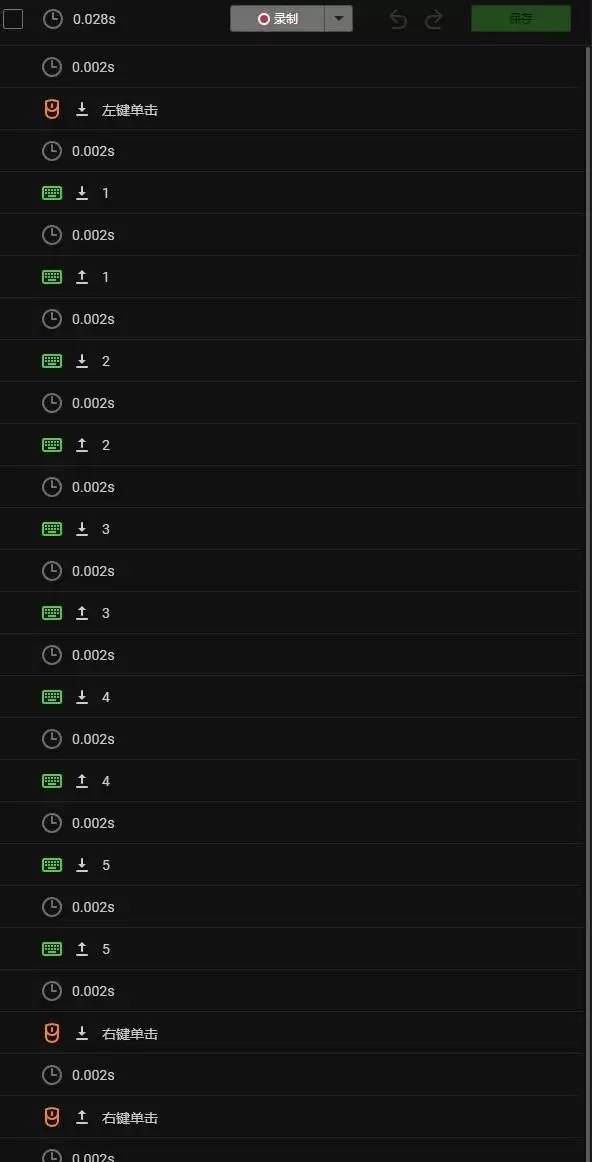Select the key 5 release event

pyautogui.click(x=290, y=949)
